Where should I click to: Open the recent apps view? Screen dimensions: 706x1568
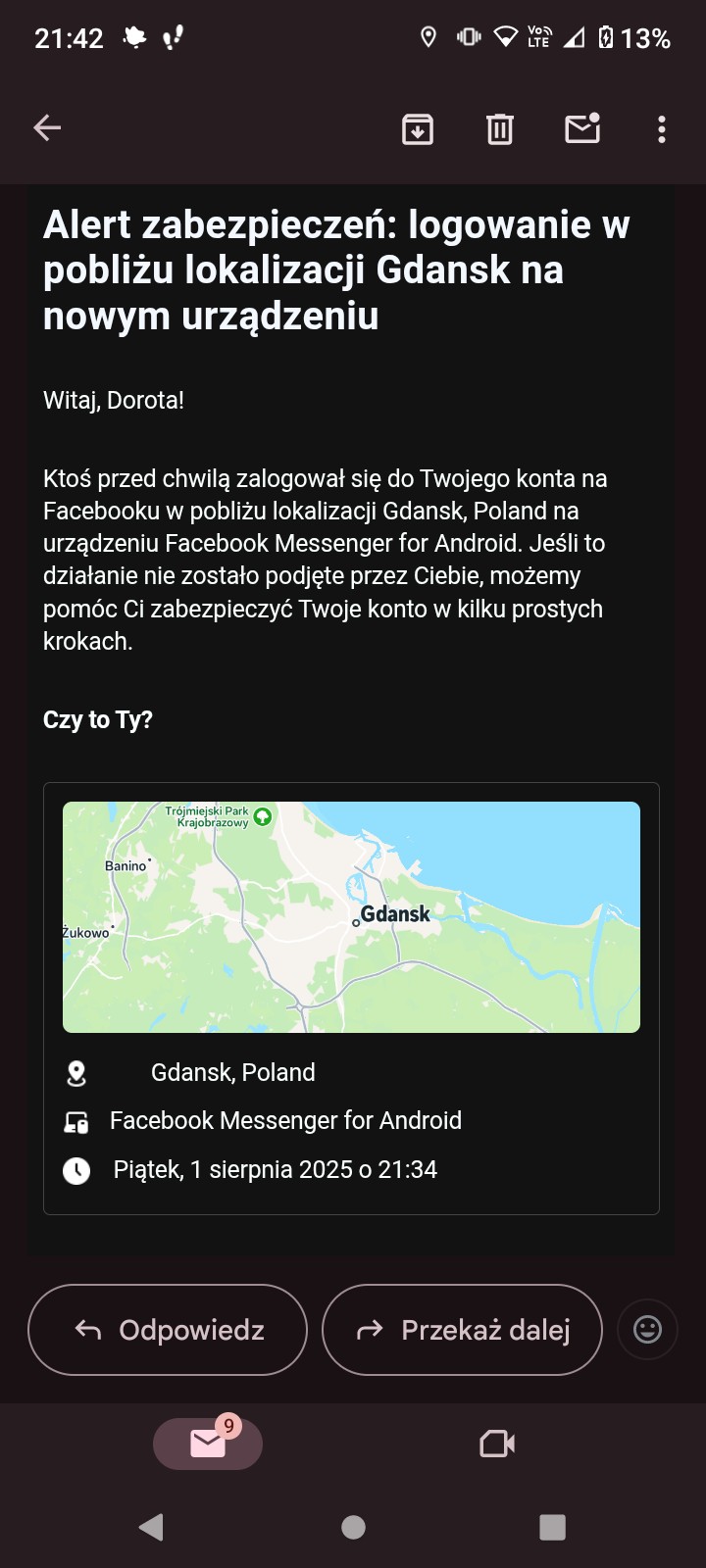pyautogui.click(x=553, y=1527)
